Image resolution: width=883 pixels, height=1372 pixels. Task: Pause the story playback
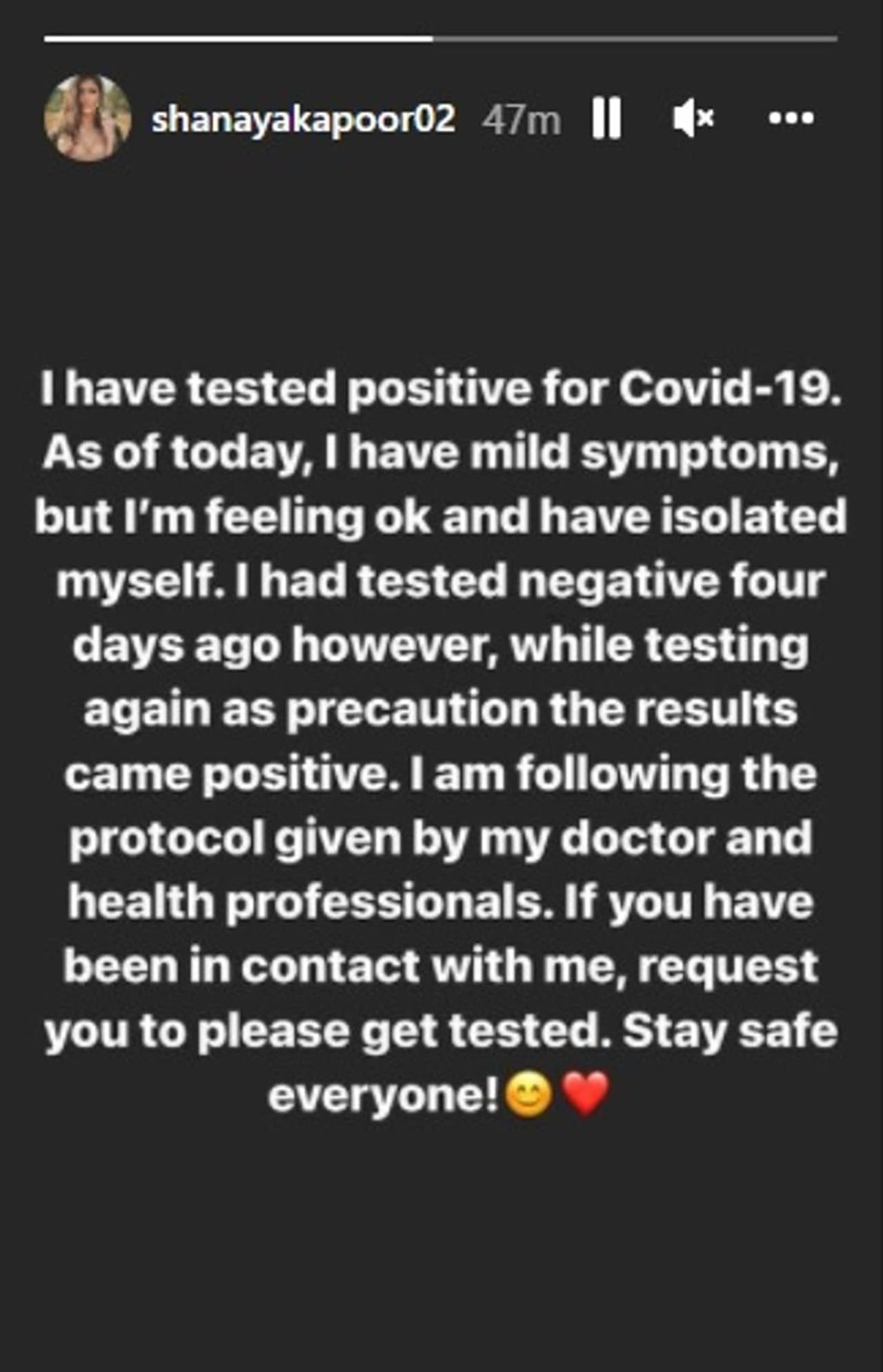606,119
